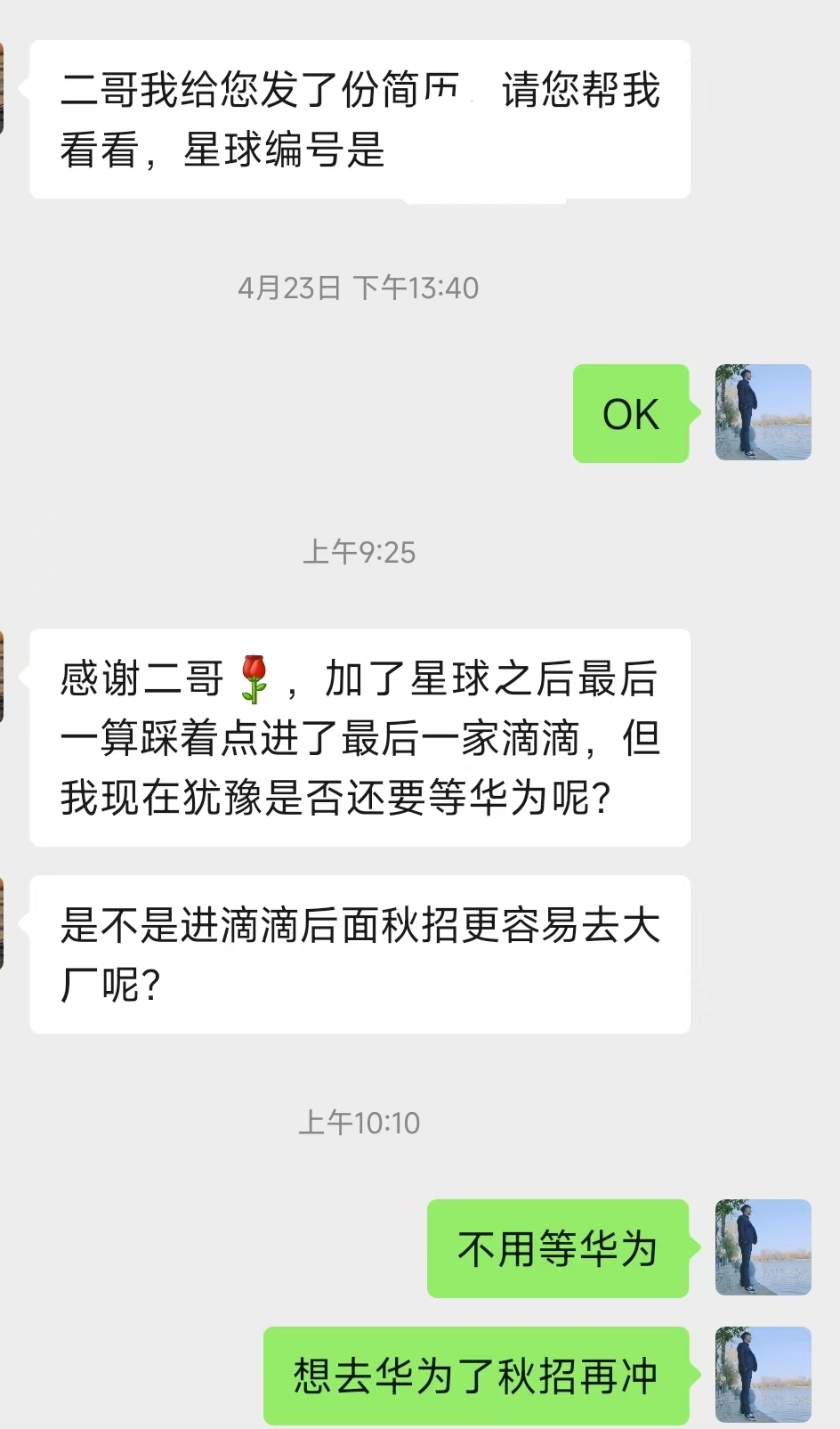The width and height of the screenshot is (840, 1429).
Task: Select the 上午9:25 timestamp label
Action: [x=359, y=552]
